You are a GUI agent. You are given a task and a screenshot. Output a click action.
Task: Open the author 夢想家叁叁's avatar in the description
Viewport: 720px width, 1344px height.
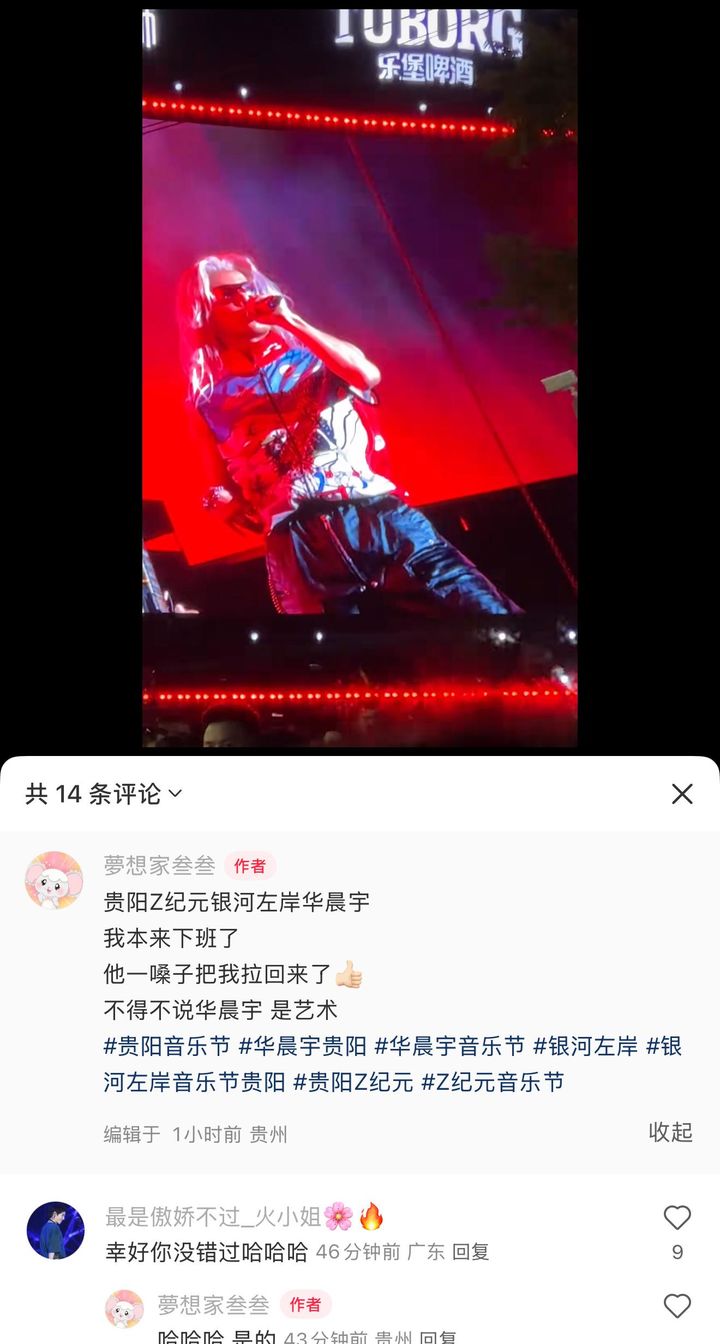coord(54,880)
